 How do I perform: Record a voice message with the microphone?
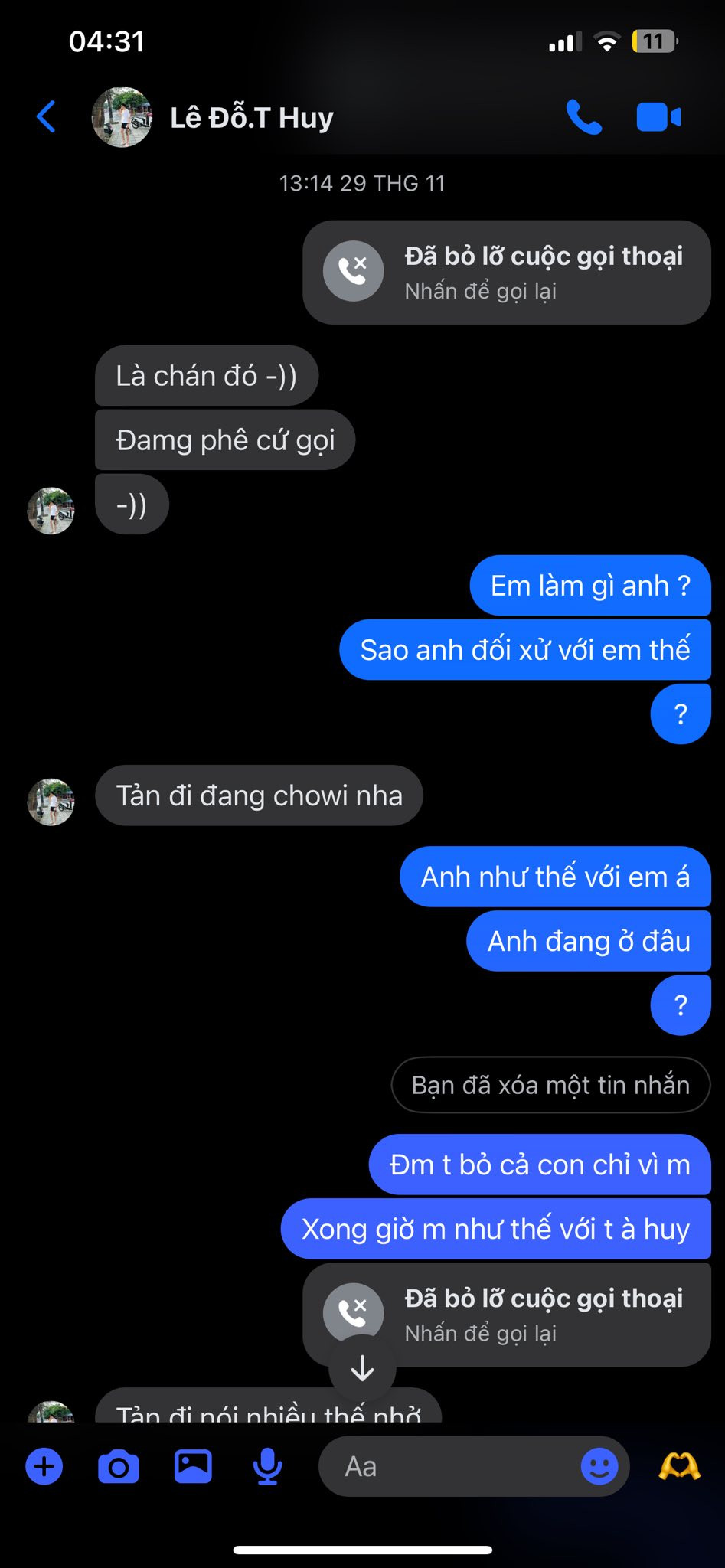(x=267, y=1467)
